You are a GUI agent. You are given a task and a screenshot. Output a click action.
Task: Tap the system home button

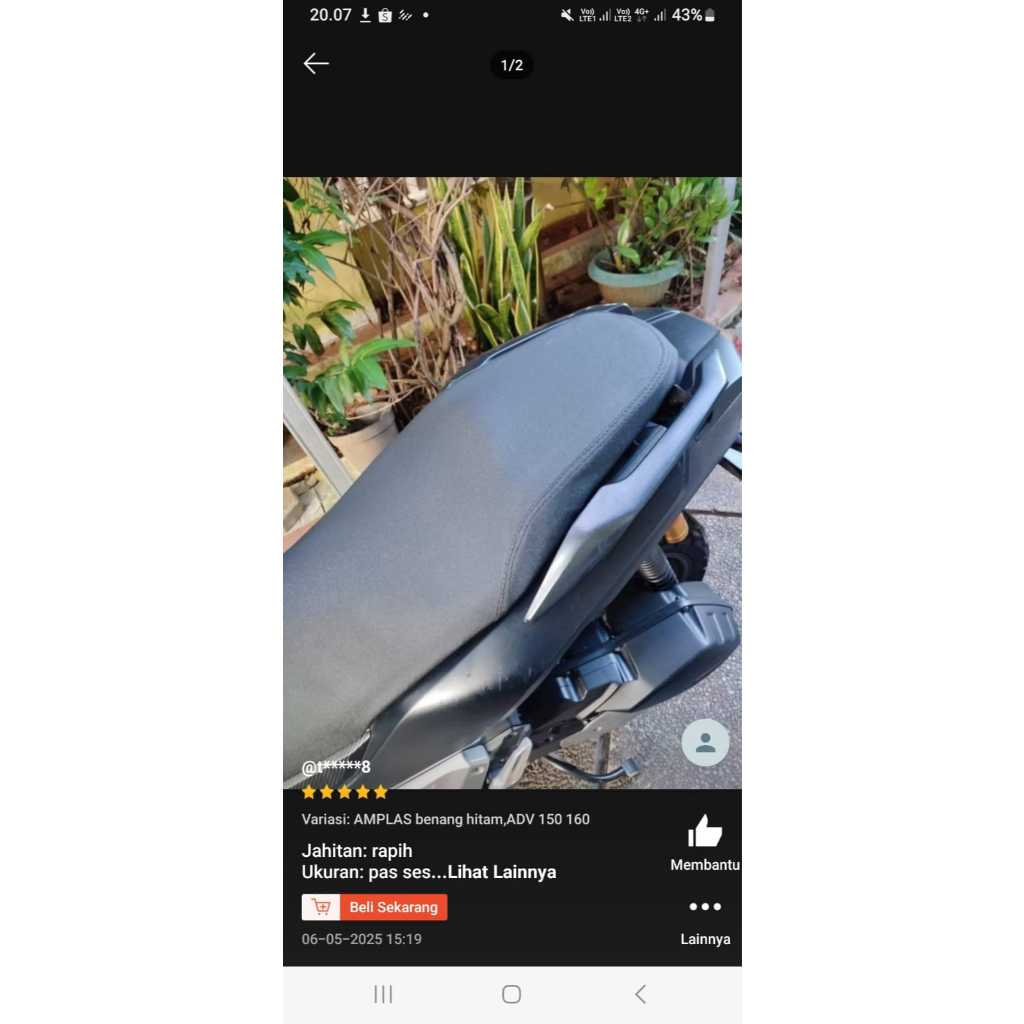point(511,994)
